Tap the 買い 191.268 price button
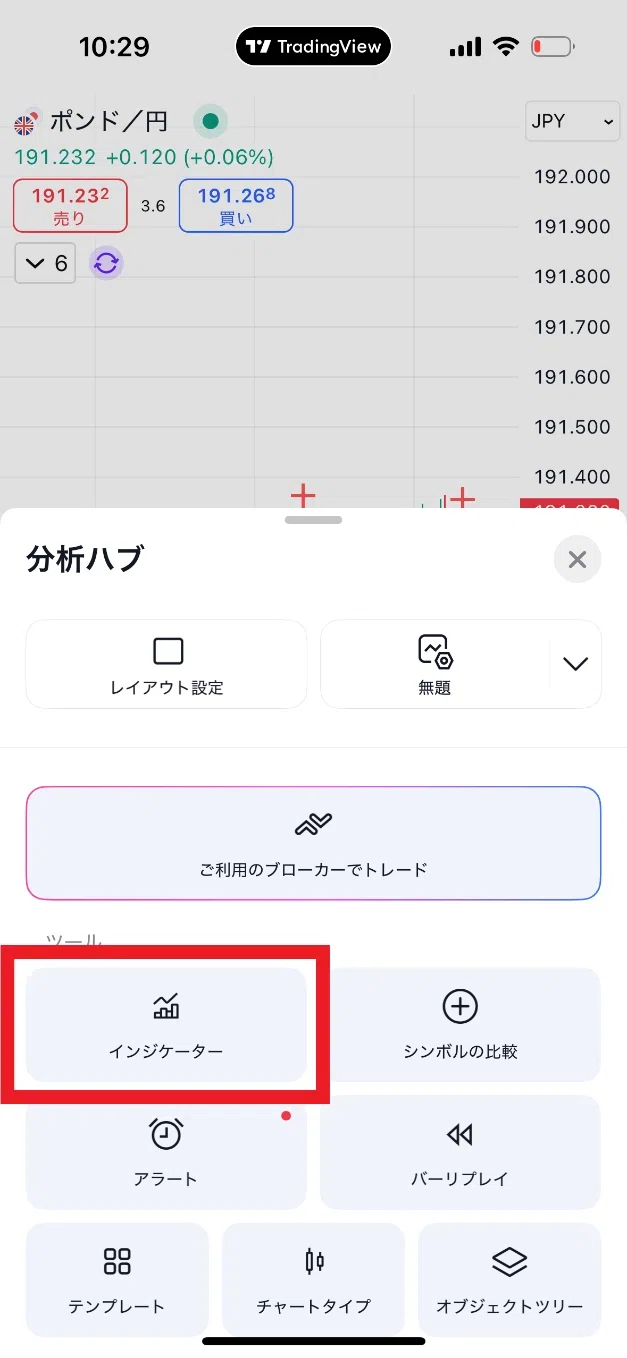This screenshot has height=1358, width=627. (x=236, y=206)
